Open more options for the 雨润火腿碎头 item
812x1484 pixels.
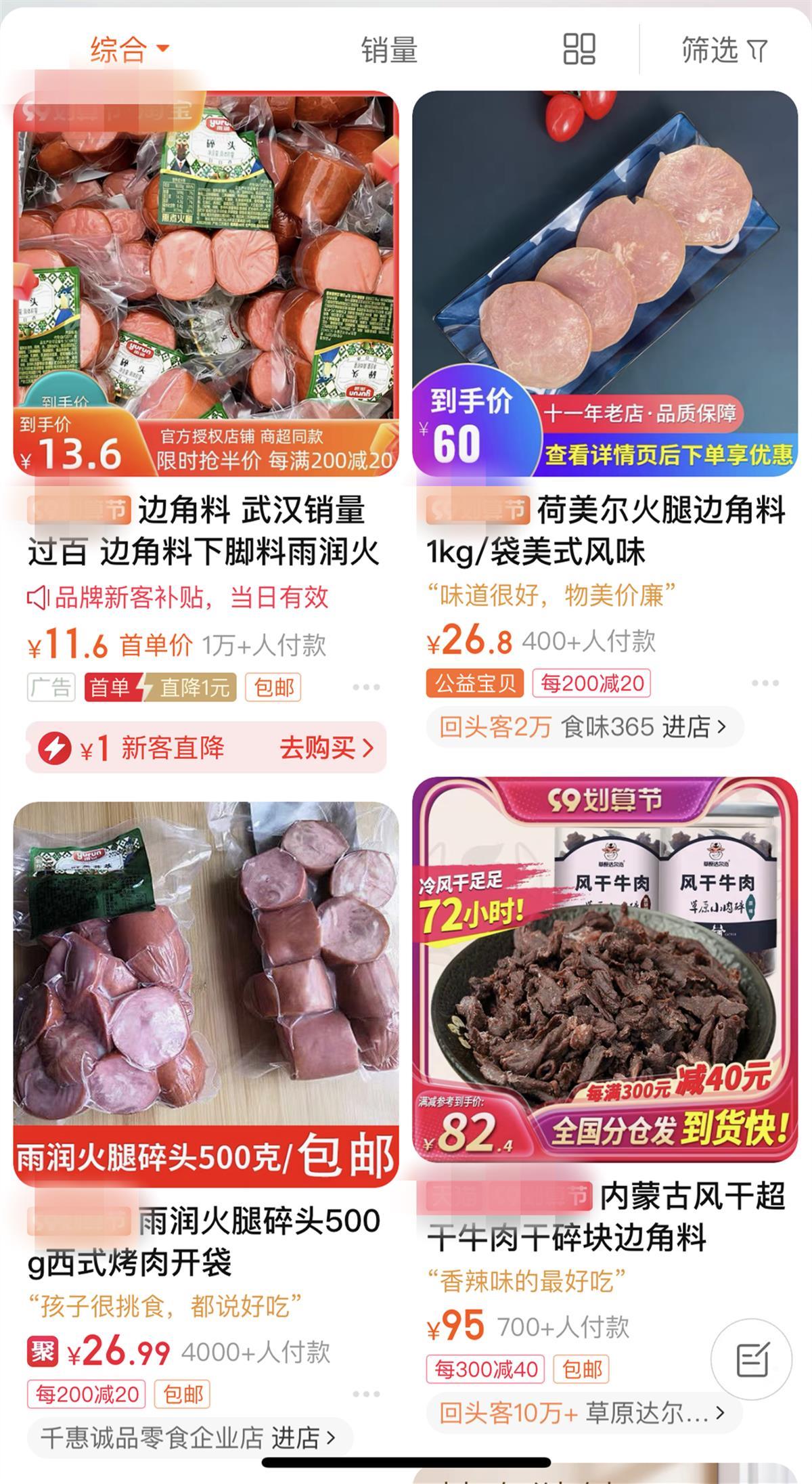click(366, 1394)
